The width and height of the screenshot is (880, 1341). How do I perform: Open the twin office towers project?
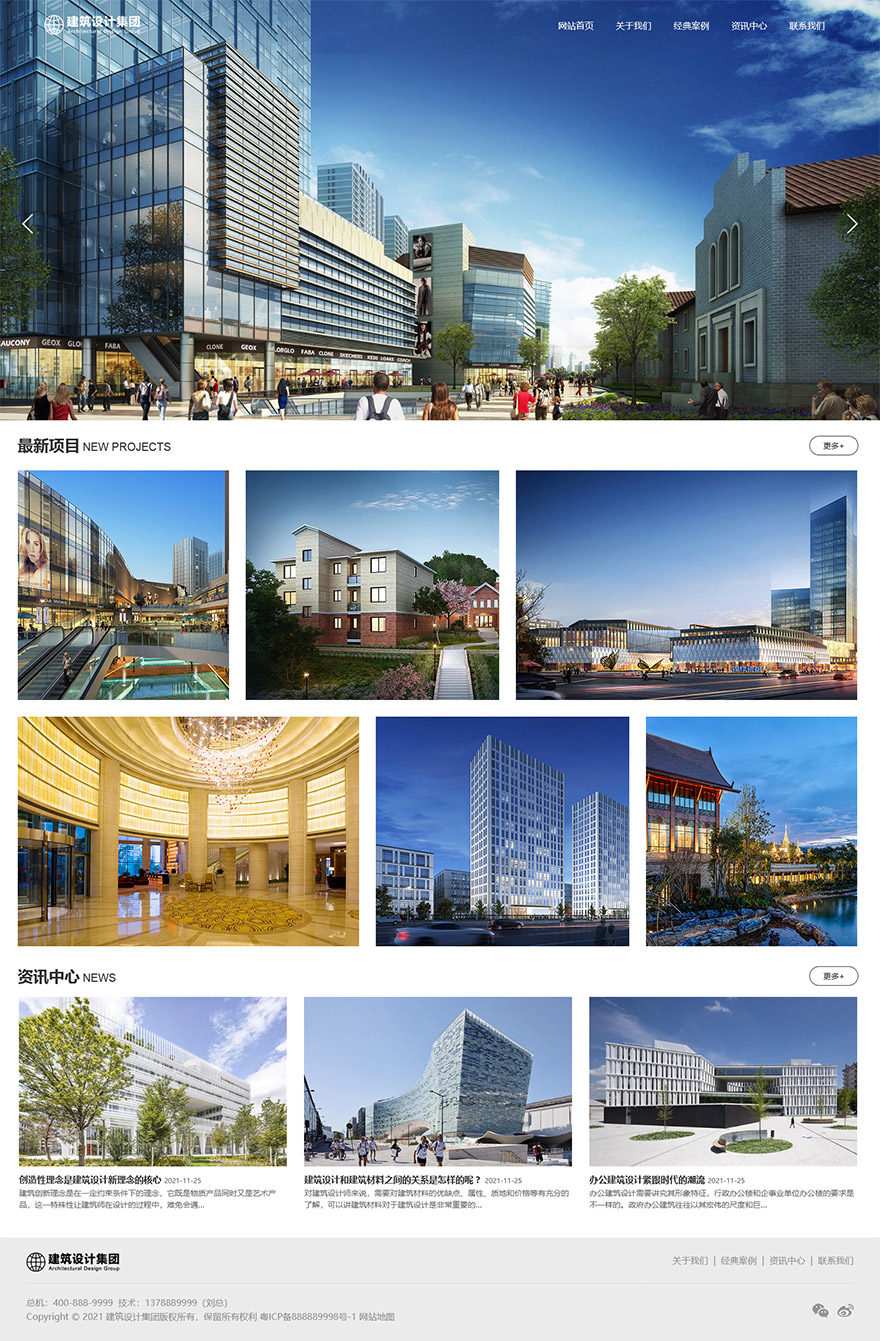502,831
